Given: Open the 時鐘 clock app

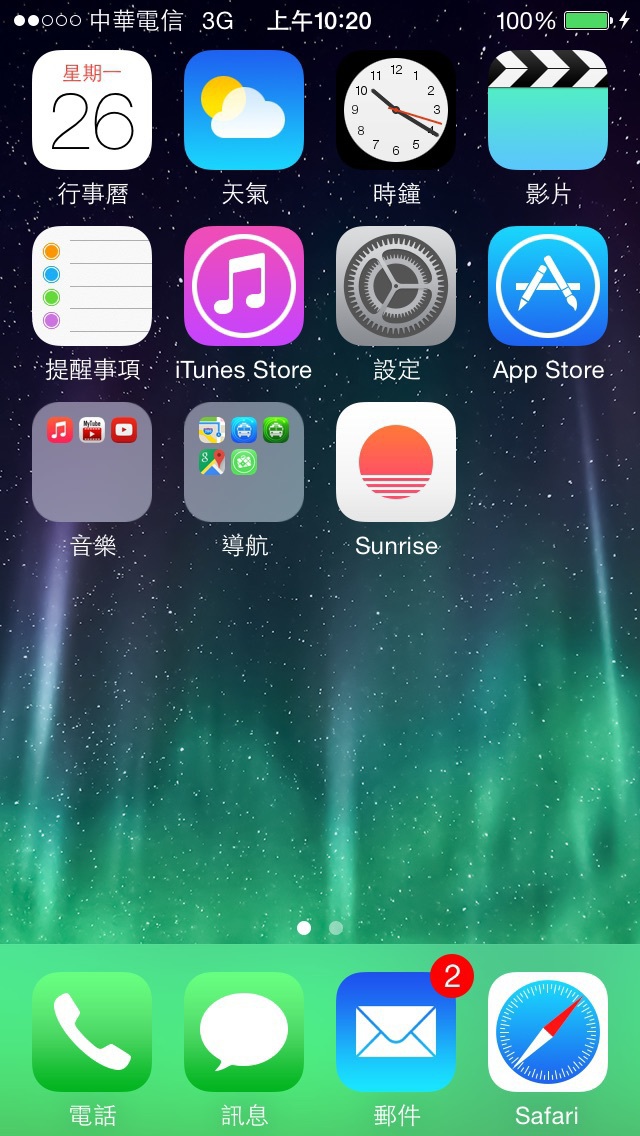Looking at the screenshot, I should [396, 110].
